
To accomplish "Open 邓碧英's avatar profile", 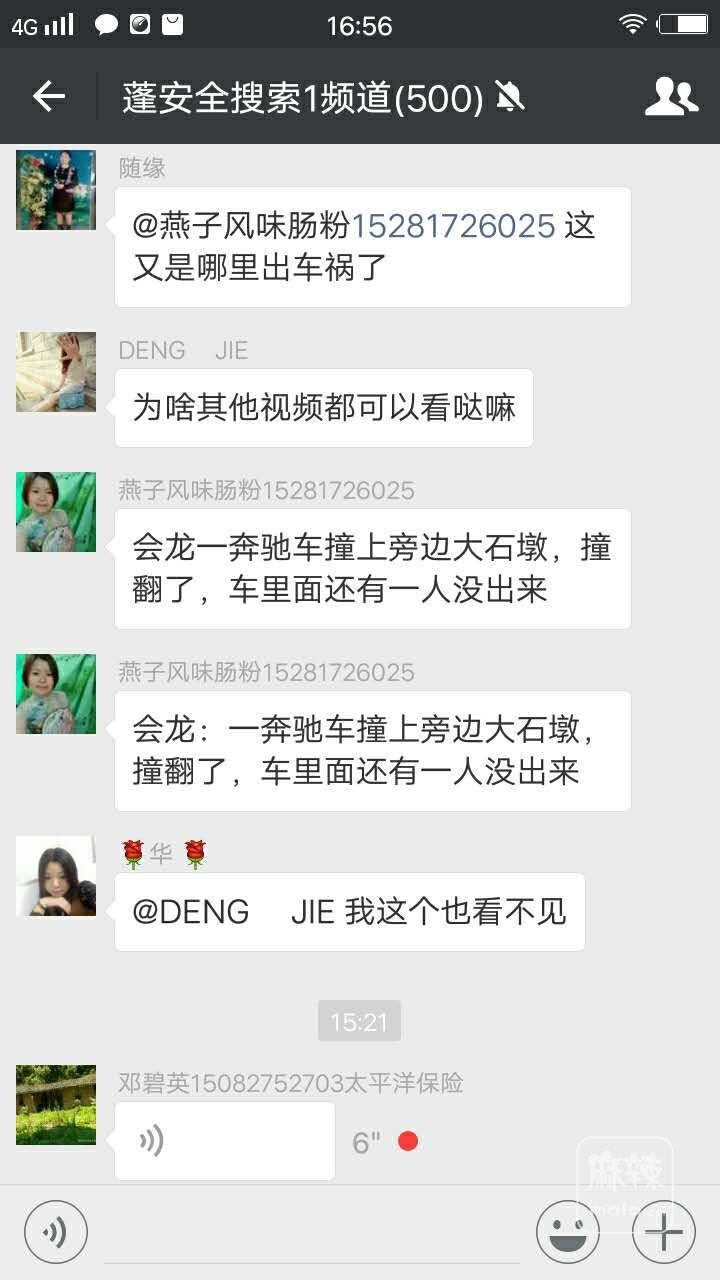I will click(x=56, y=1105).
